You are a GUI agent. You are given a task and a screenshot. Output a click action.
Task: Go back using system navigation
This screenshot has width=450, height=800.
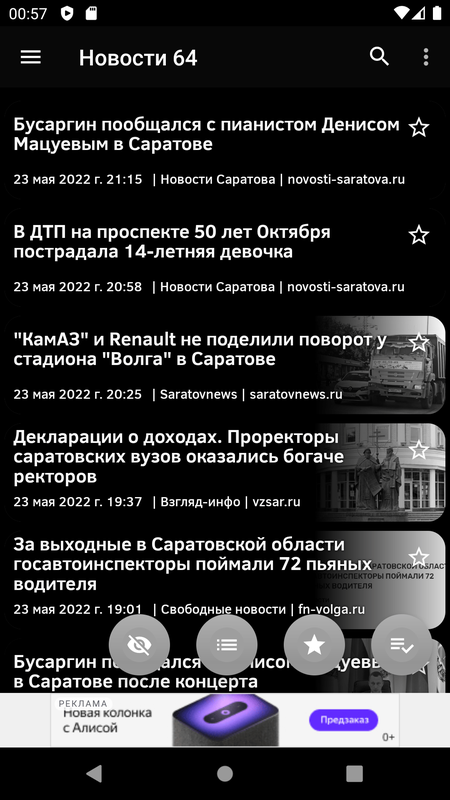tap(94, 773)
